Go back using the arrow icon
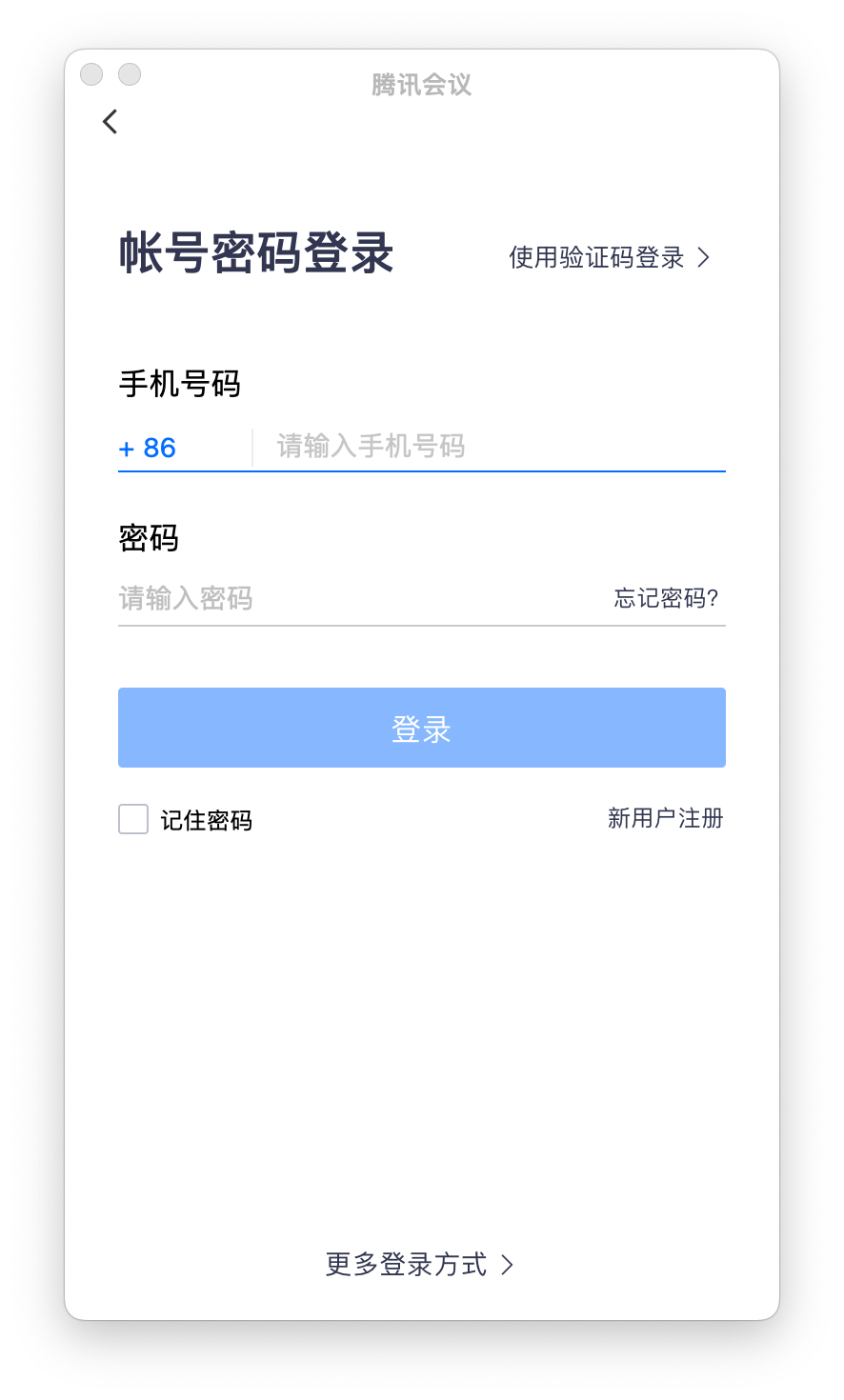The image size is (844, 1400). [x=111, y=121]
